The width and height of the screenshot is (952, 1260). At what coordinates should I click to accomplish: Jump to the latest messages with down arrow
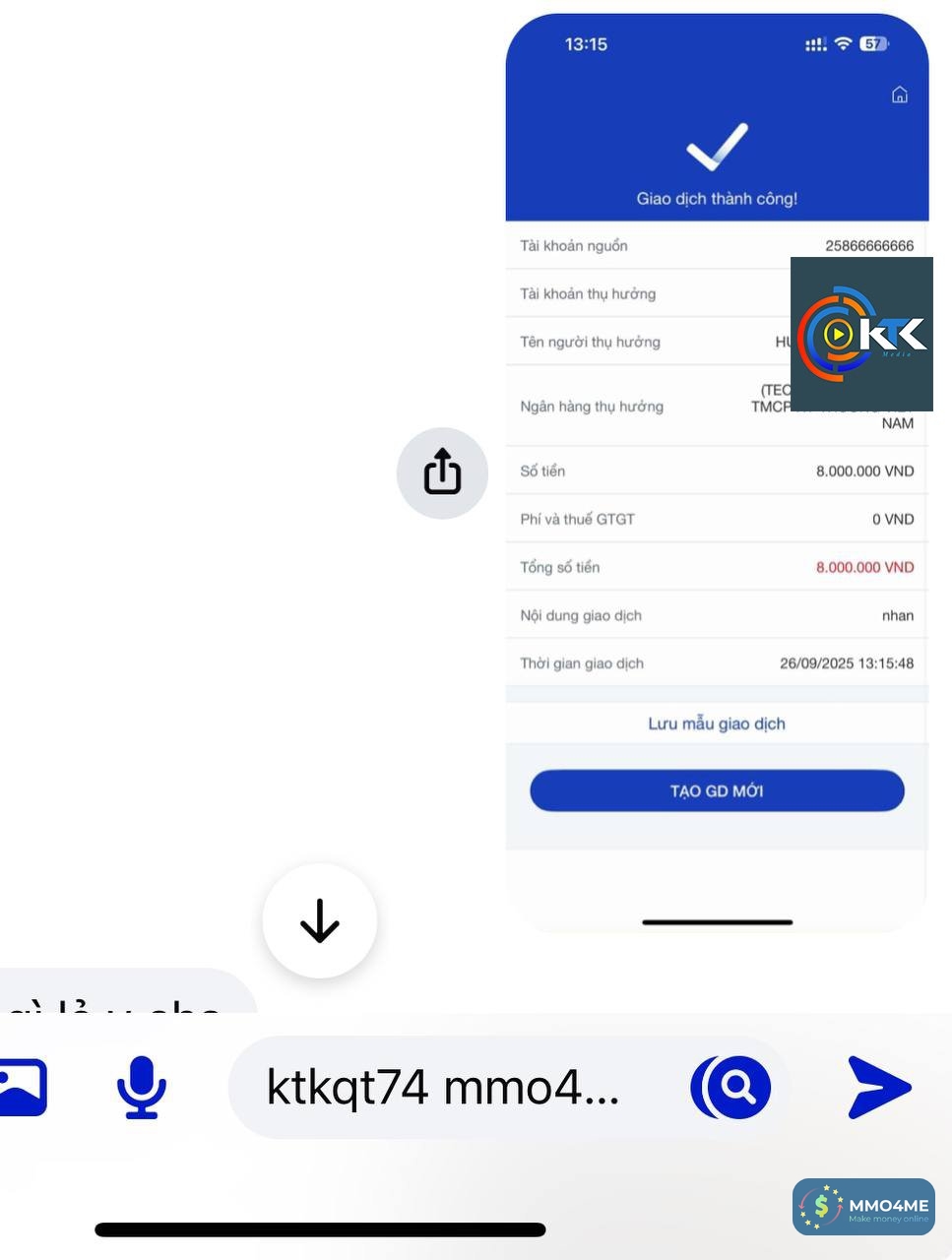tap(320, 921)
